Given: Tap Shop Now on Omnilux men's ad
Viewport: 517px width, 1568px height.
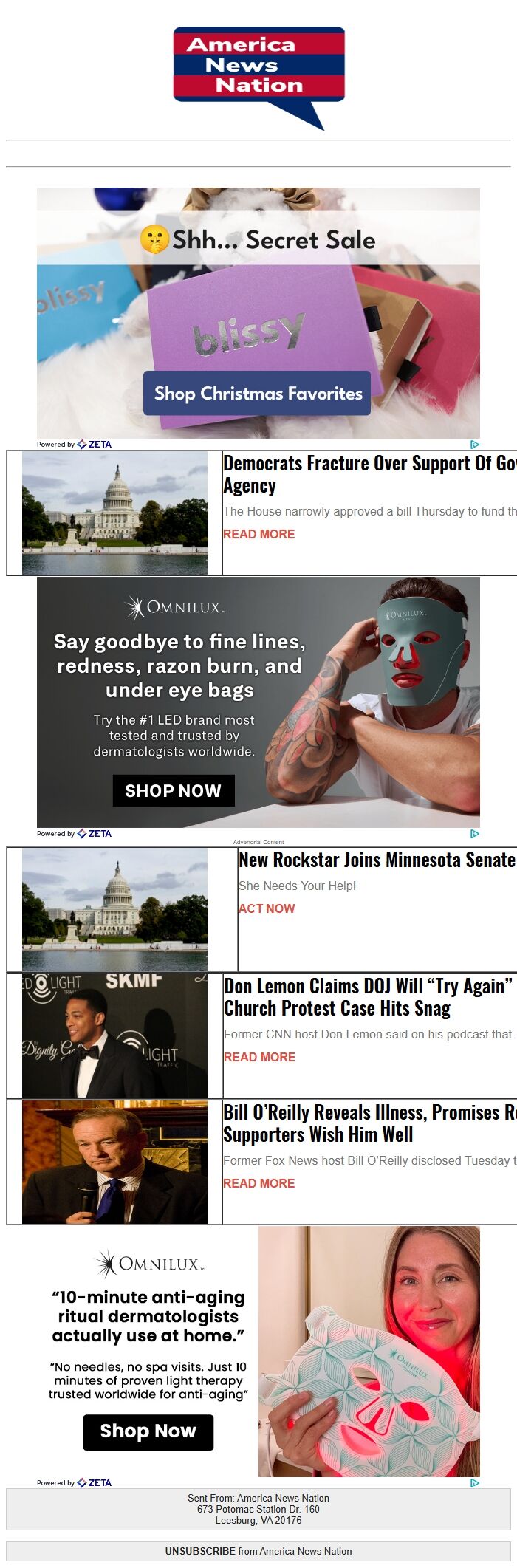Looking at the screenshot, I should [174, 790].
